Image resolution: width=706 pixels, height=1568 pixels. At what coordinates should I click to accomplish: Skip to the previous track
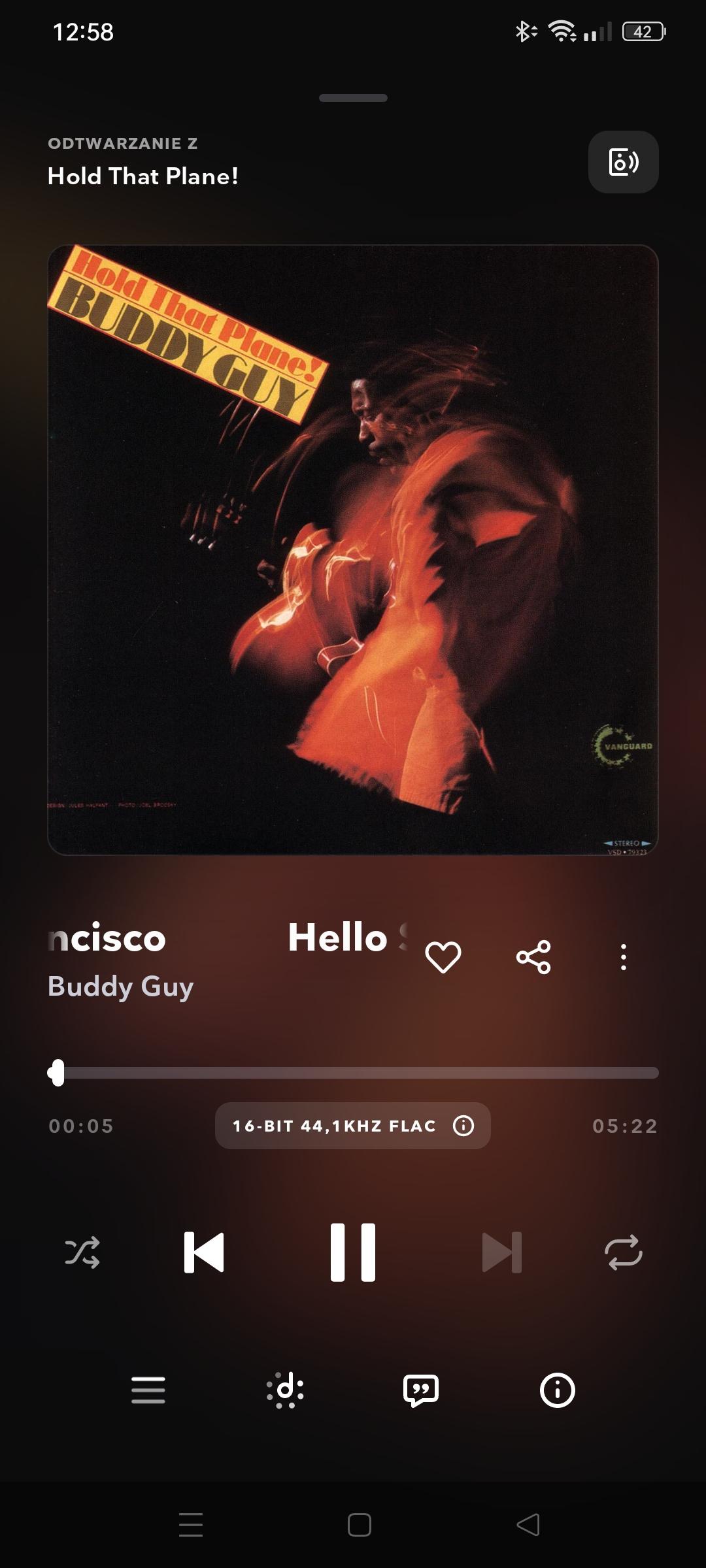[x=204, y=1252]
